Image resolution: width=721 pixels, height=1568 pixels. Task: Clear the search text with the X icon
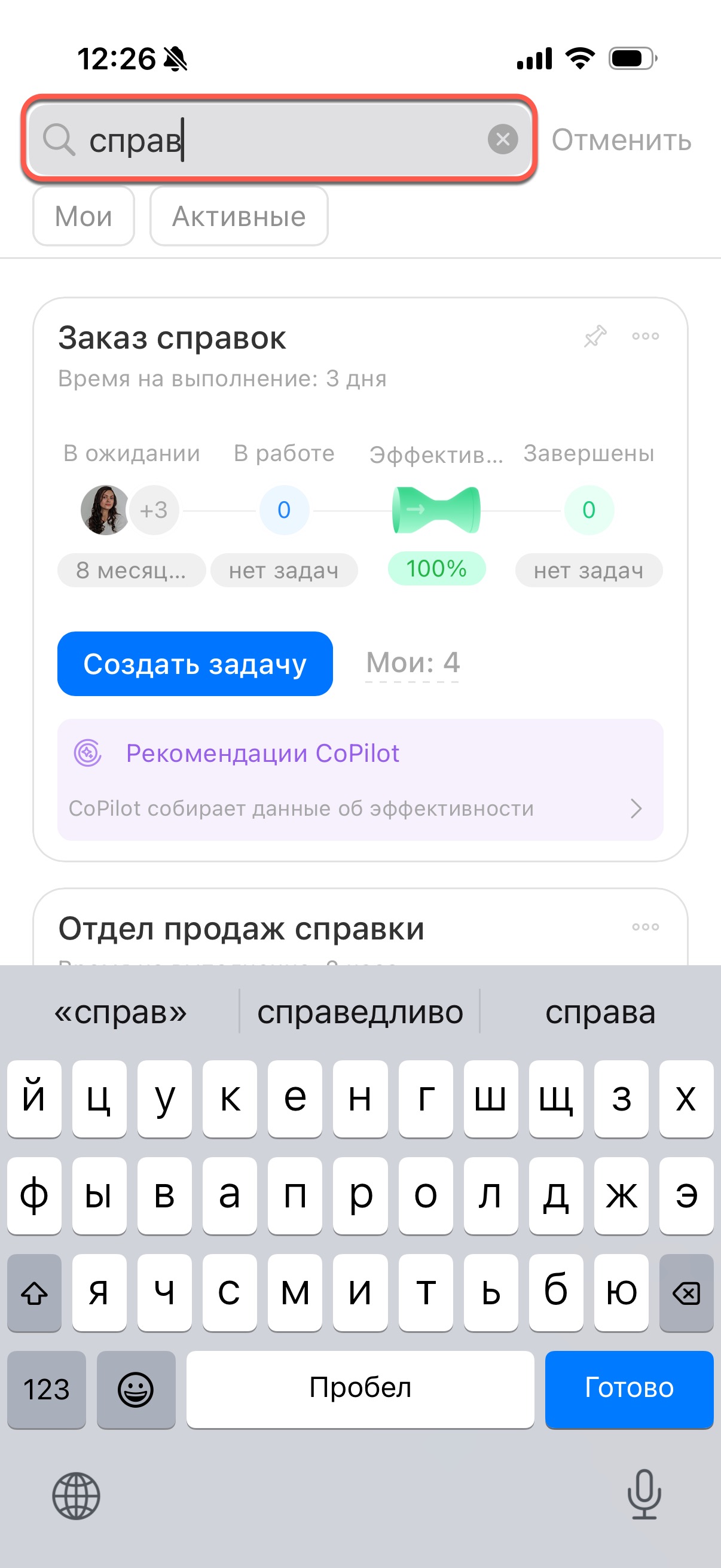click(x=503, y=139)
